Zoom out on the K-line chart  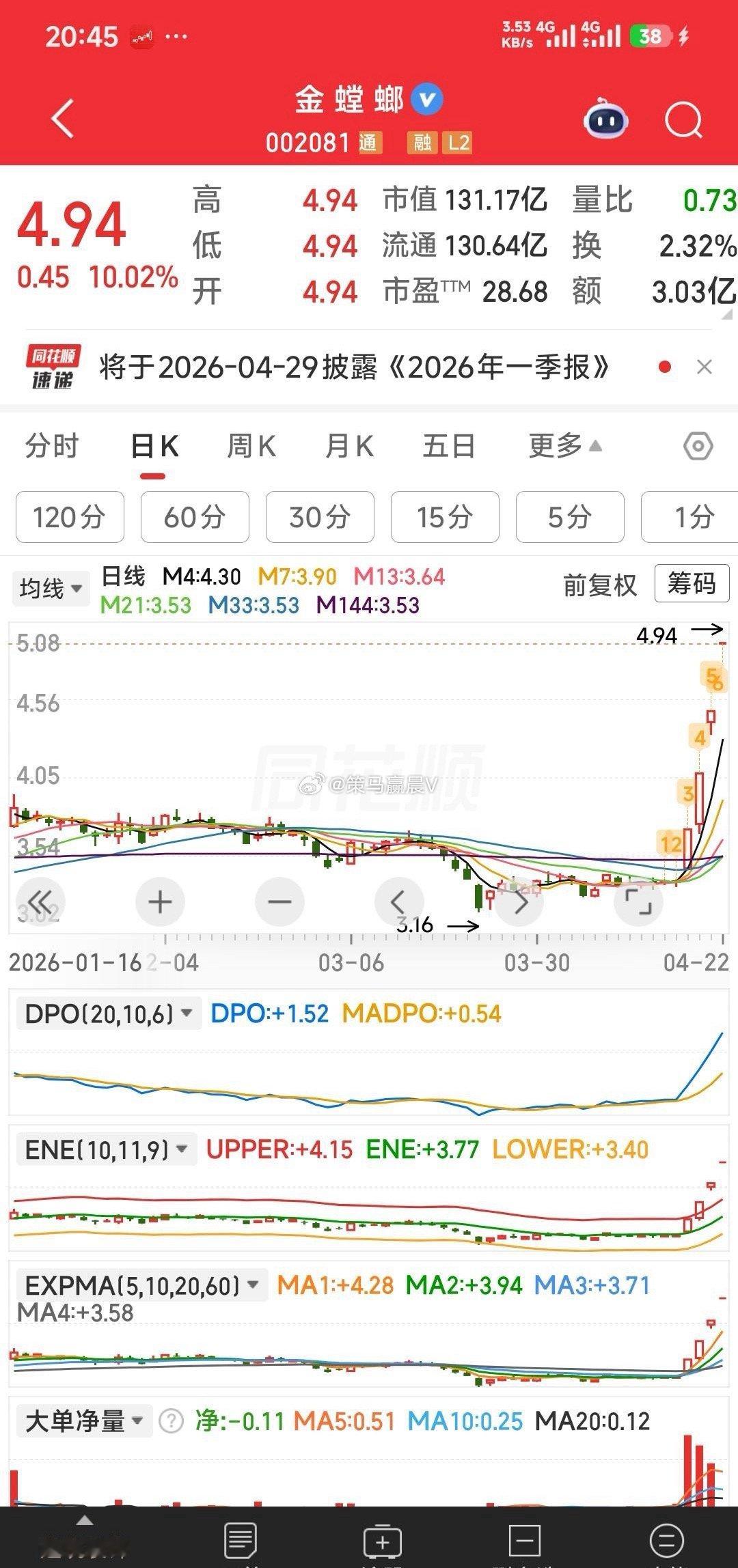279,901
